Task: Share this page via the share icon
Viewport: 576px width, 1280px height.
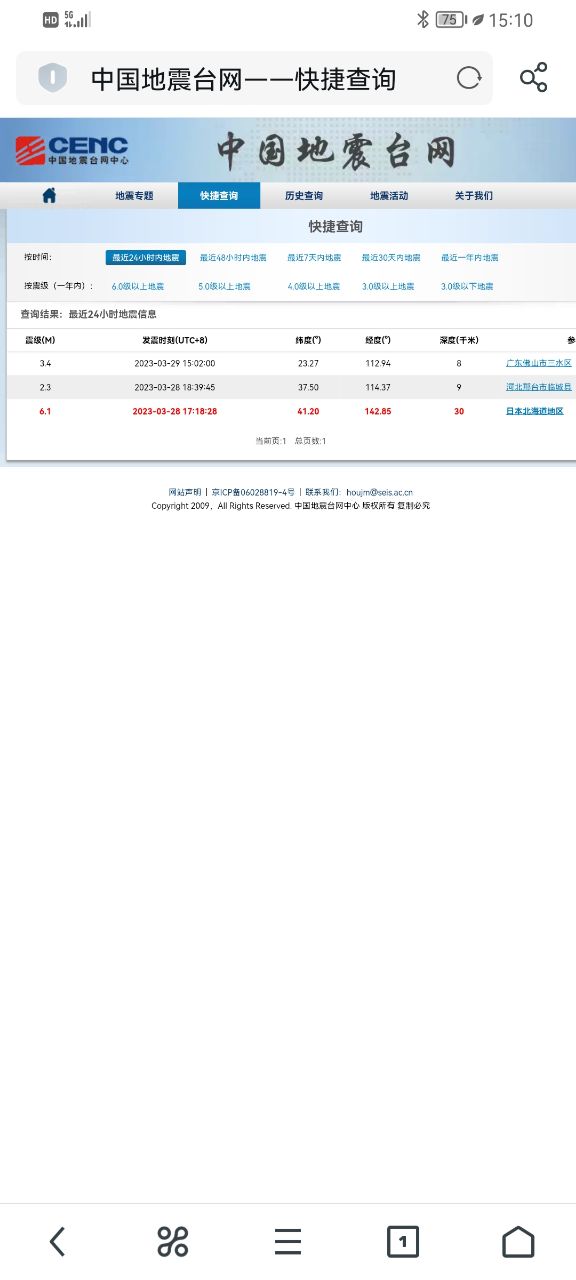Action: (533, 78)
